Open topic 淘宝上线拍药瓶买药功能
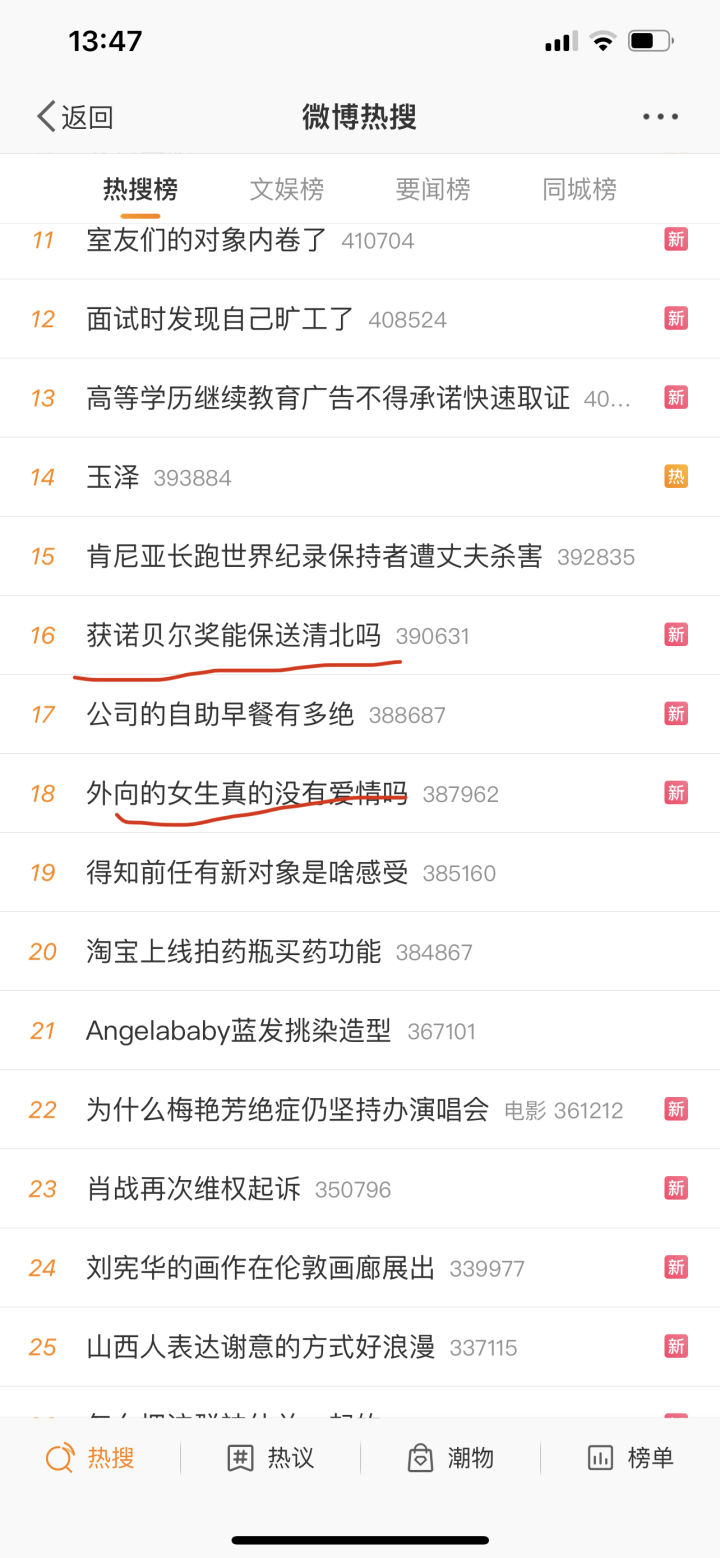The height and width of the screenshot is (1558, 720). click(230, 951)
